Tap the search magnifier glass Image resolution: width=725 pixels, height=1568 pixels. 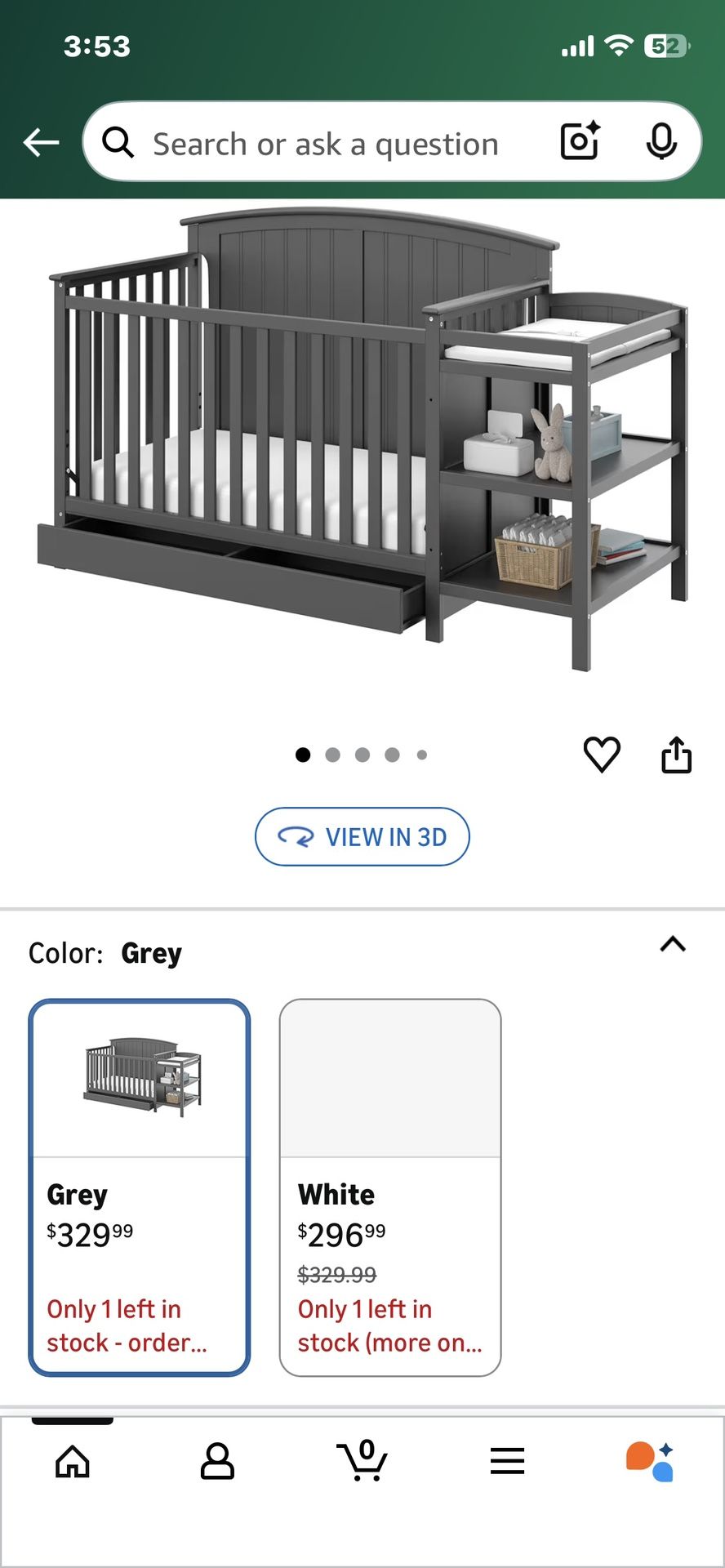coord(119,142)
